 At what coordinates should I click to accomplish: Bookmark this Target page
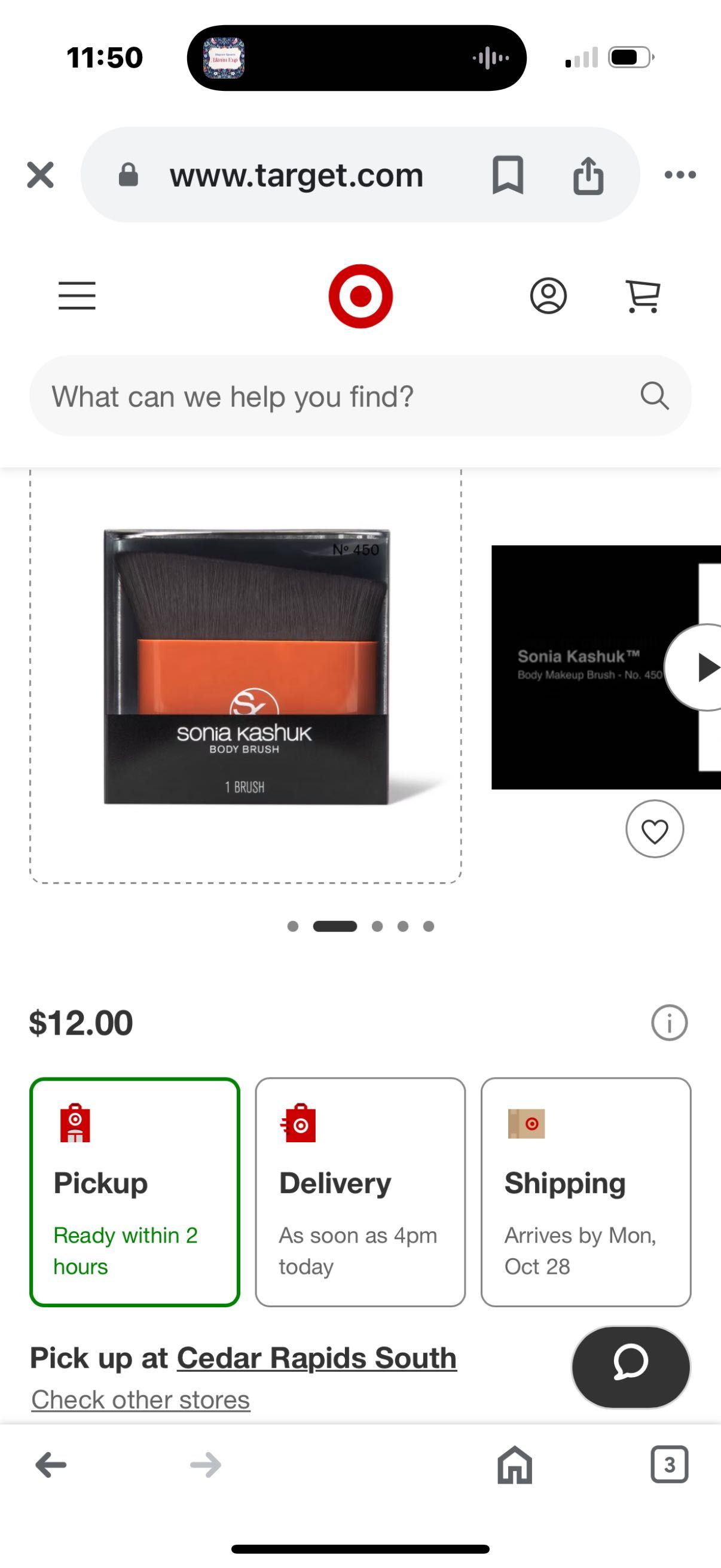[508, 175]
